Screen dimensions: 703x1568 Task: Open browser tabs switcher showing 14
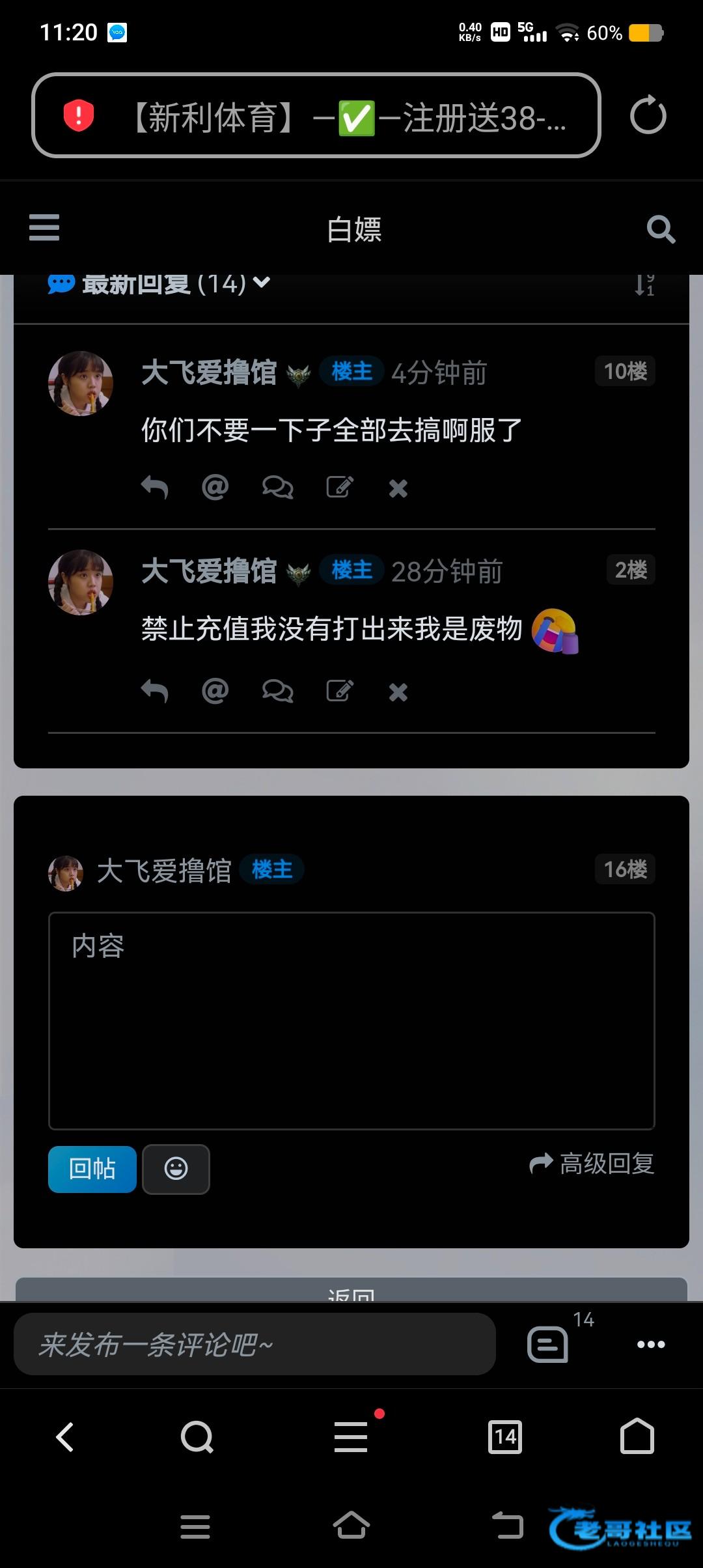[505, 1437]
